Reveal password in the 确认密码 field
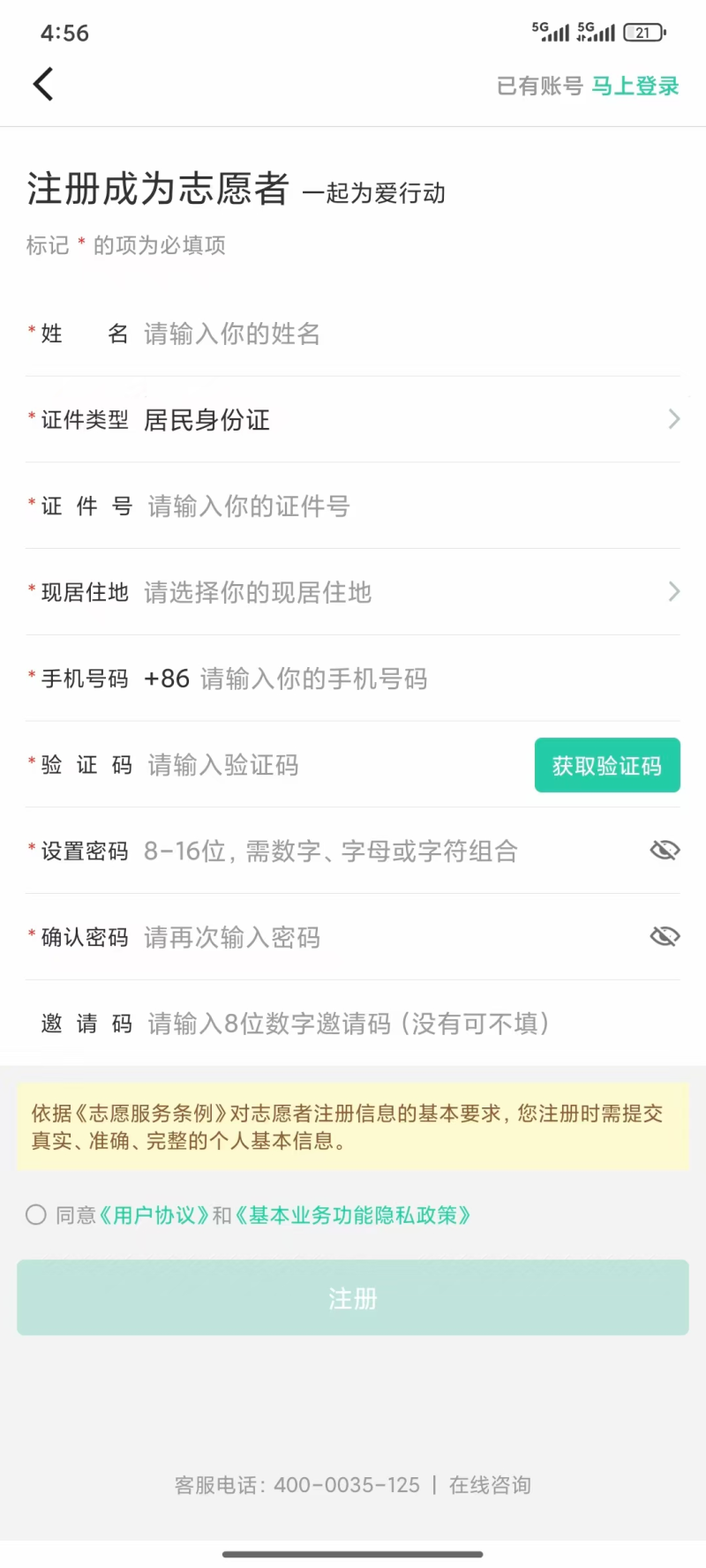The height and width of the screenshot is (1568, 706). (665, 936)
